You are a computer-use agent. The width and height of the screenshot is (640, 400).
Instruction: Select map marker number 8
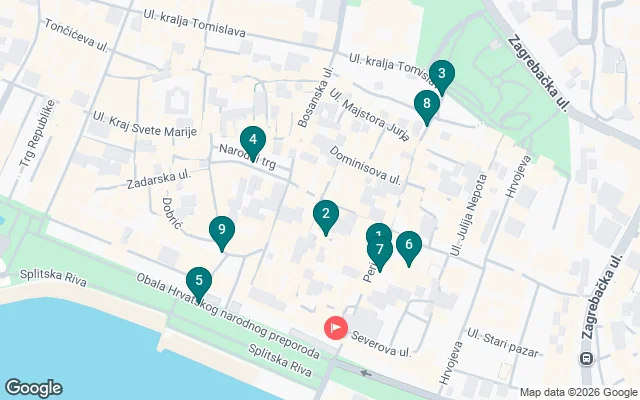427,104
